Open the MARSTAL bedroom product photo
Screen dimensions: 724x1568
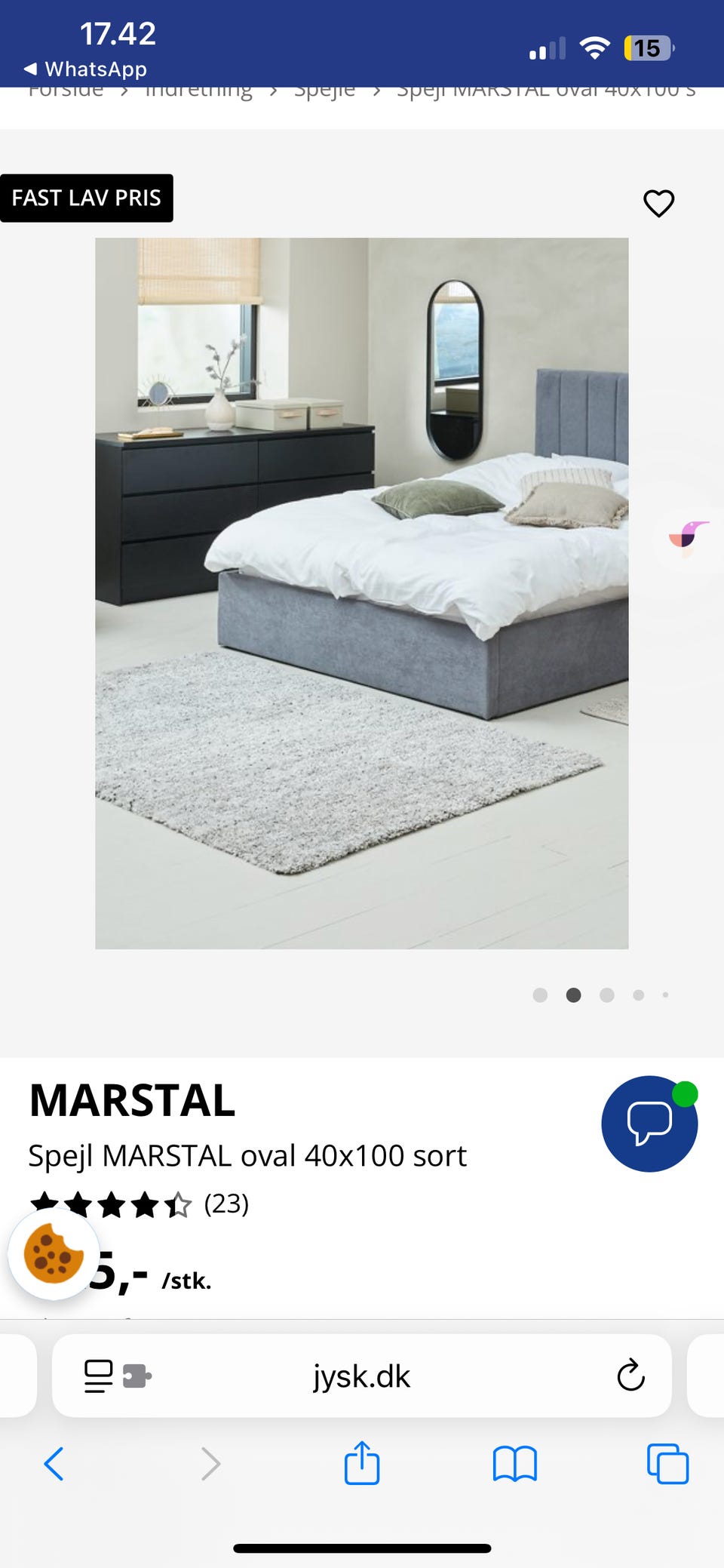361,593
